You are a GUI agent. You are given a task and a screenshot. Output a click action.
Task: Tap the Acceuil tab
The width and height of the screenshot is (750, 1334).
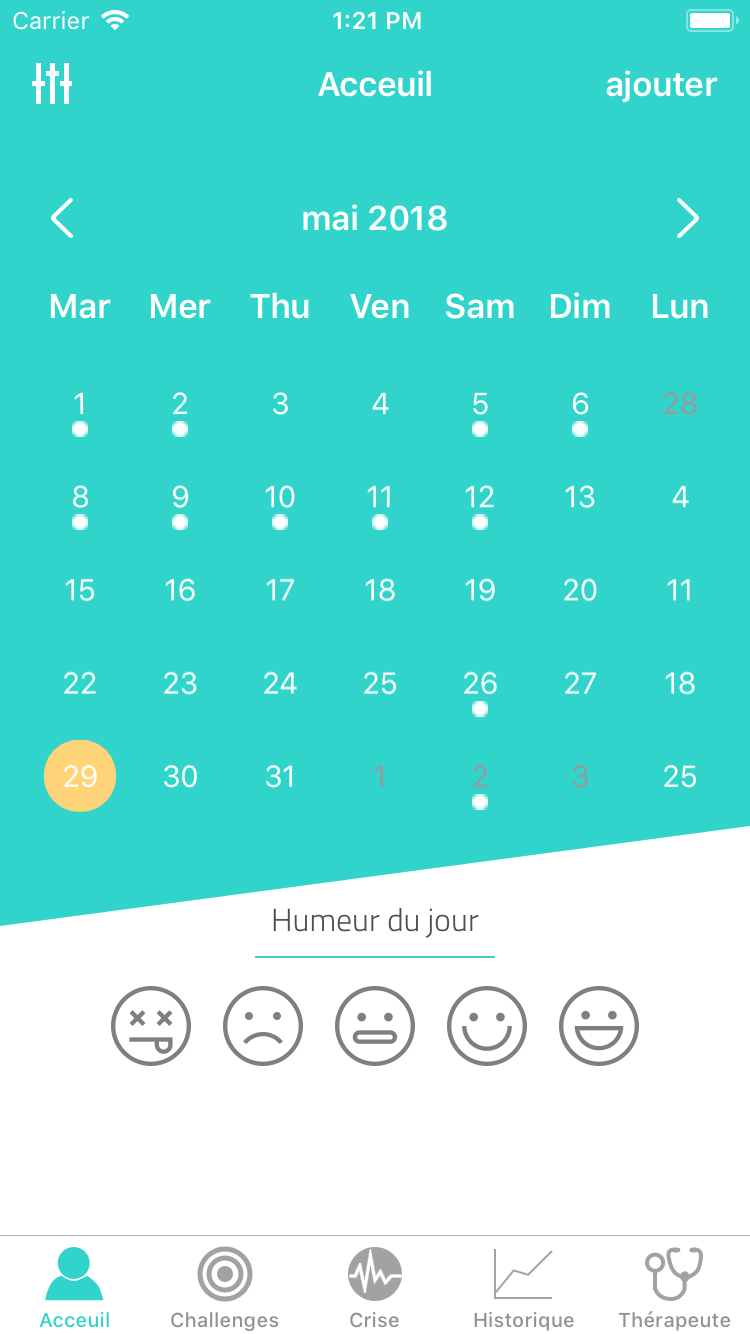(75, 1288)
